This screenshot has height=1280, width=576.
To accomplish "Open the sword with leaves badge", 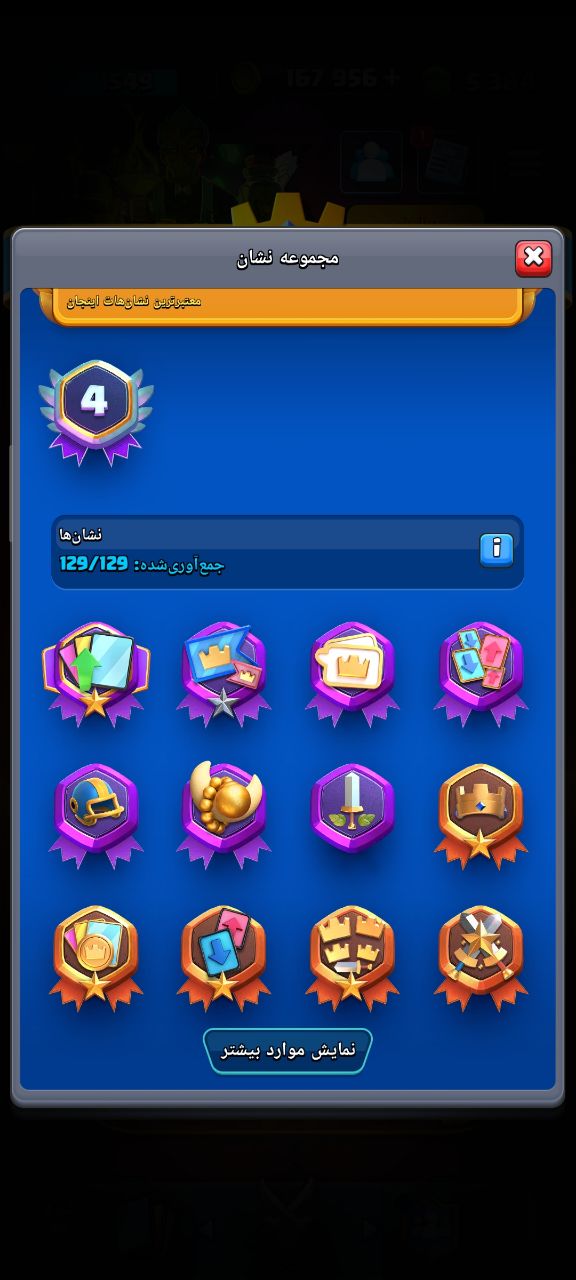I will point(352,808).
